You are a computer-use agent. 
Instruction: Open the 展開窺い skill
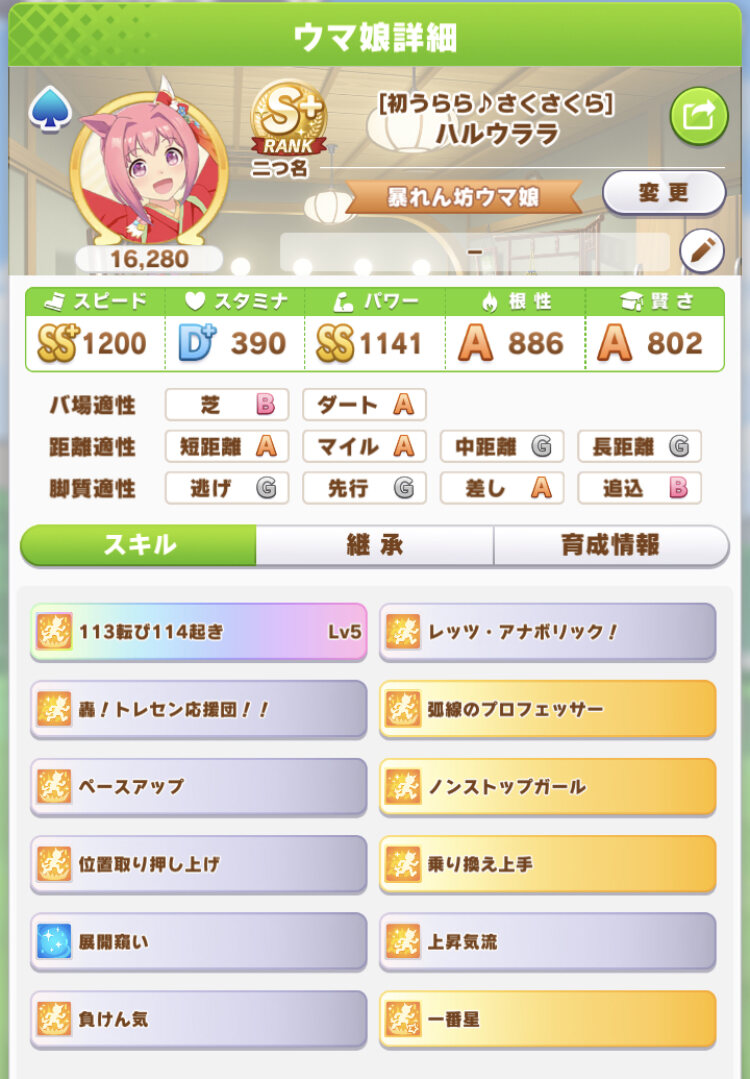pos(198,941)
